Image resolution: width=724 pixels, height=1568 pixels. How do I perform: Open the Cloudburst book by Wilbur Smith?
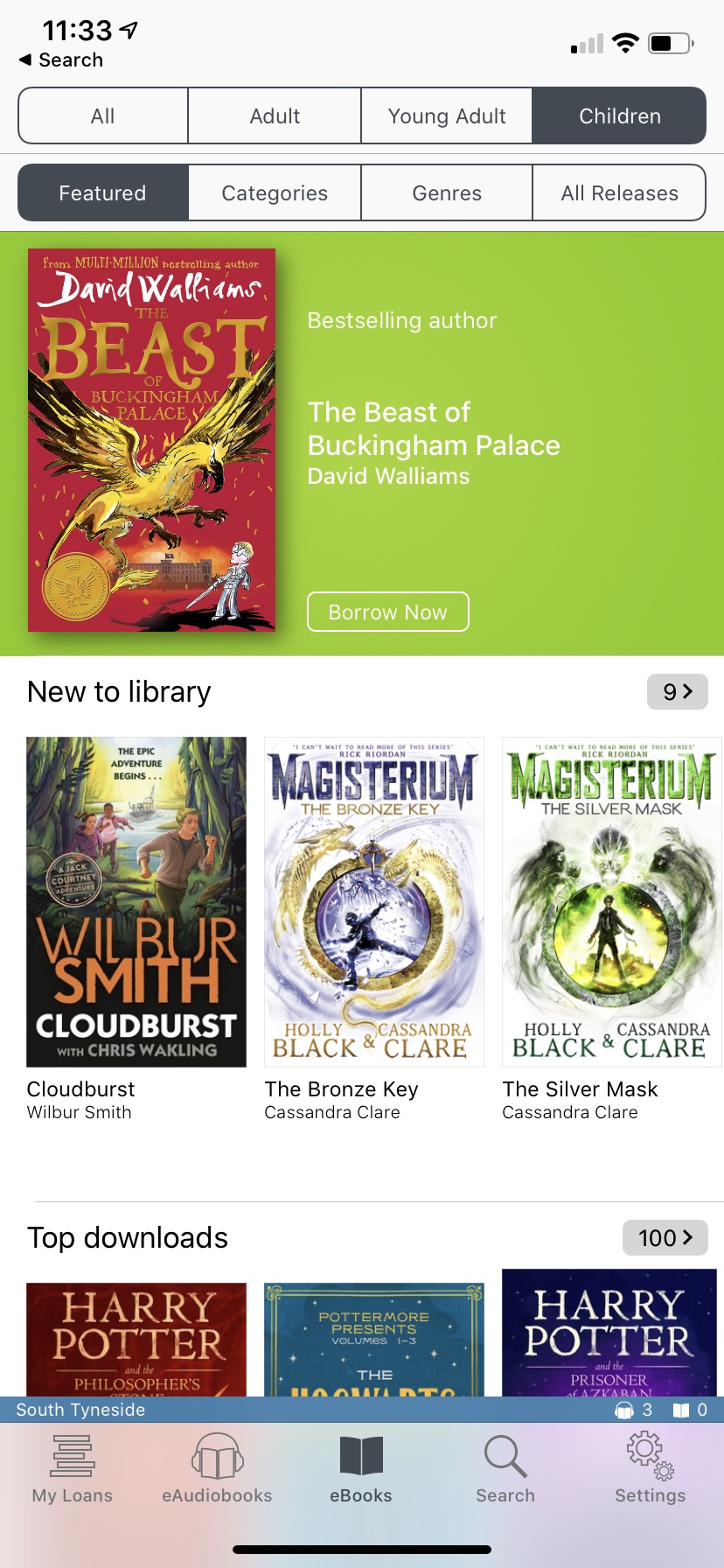pyautogui.click(x=136, y=902)
